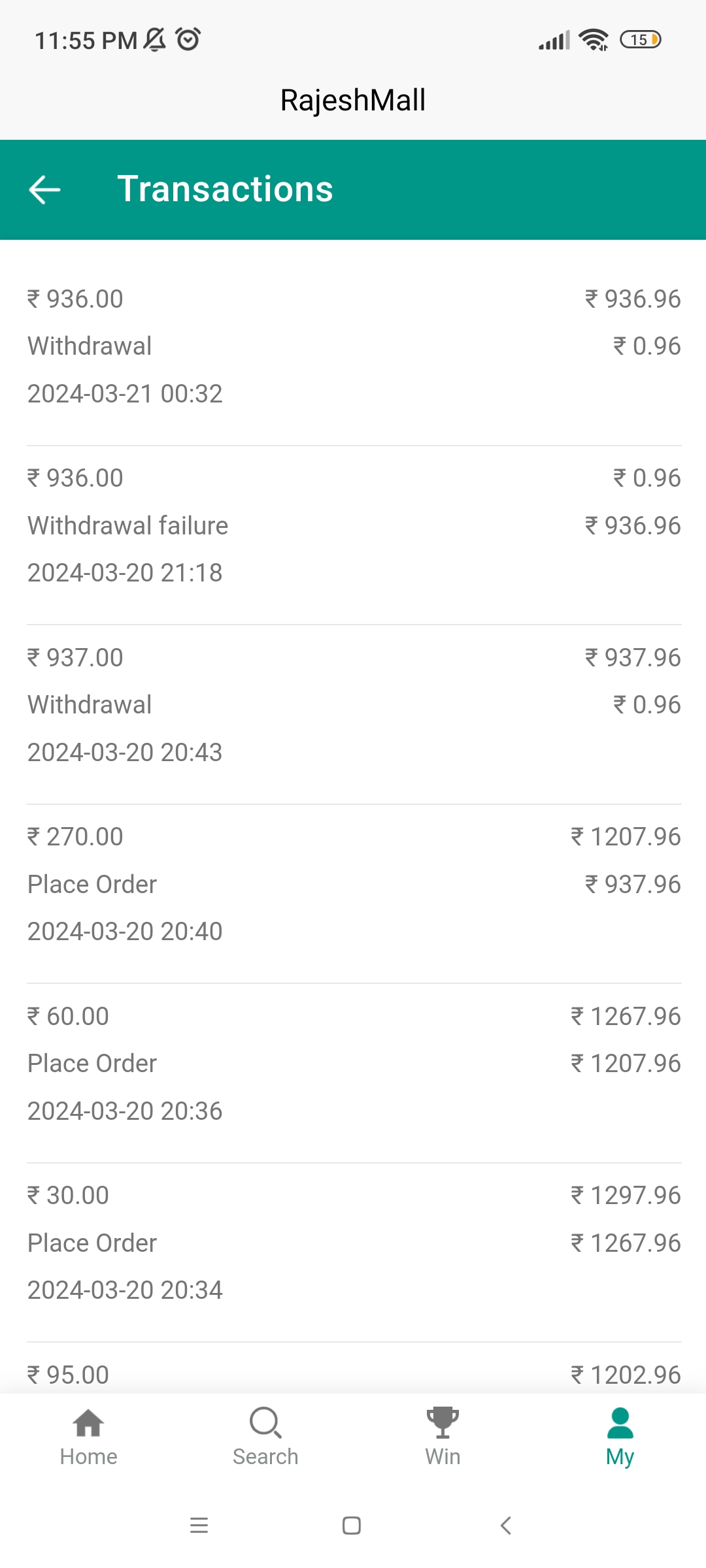Switch to the Win tab
Viewport: 706px width, 1568px height.
pyautogui.click(x=443, y=1436)
